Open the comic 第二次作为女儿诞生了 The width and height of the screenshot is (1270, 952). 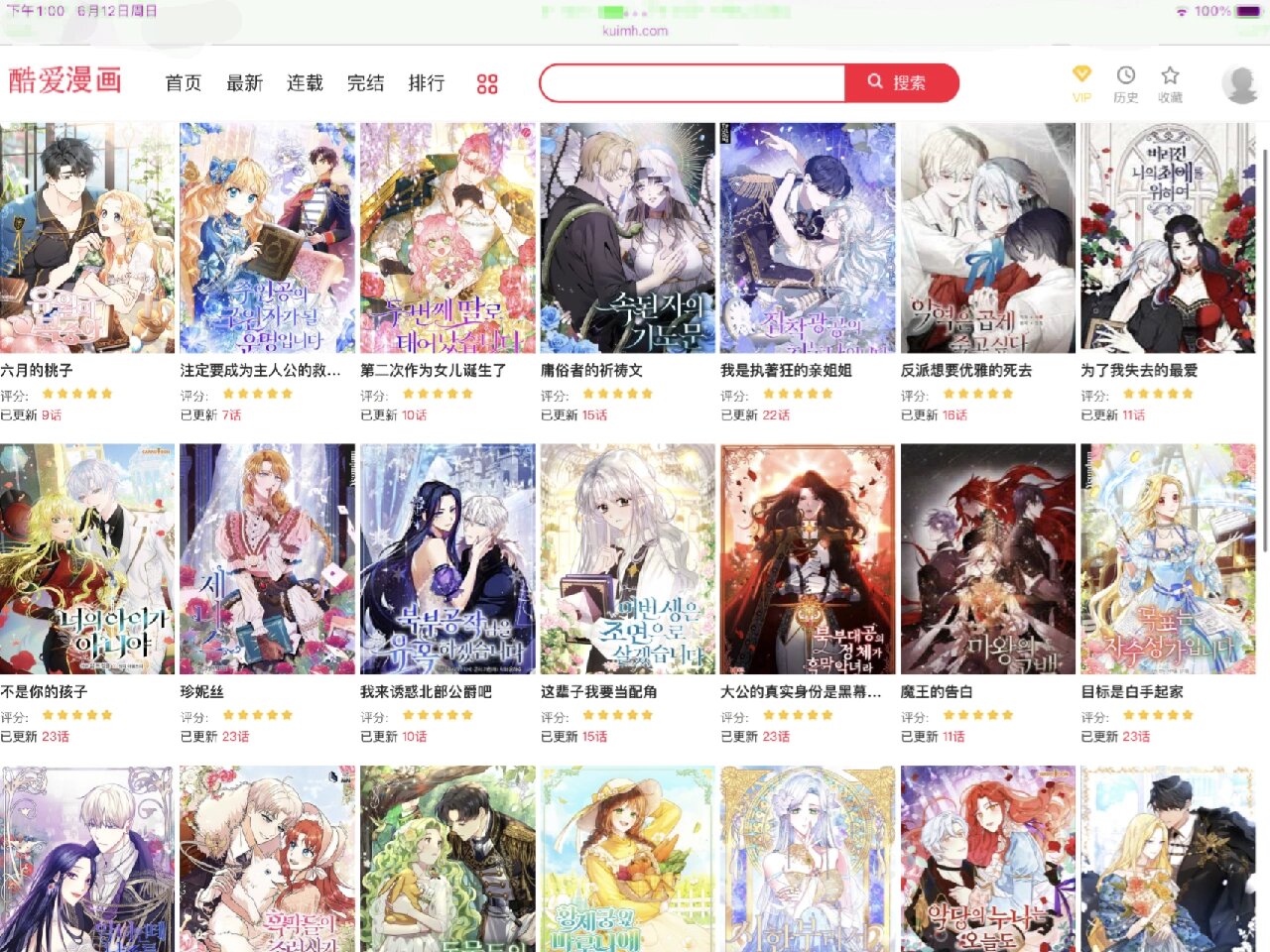click(x=447, y=238)
